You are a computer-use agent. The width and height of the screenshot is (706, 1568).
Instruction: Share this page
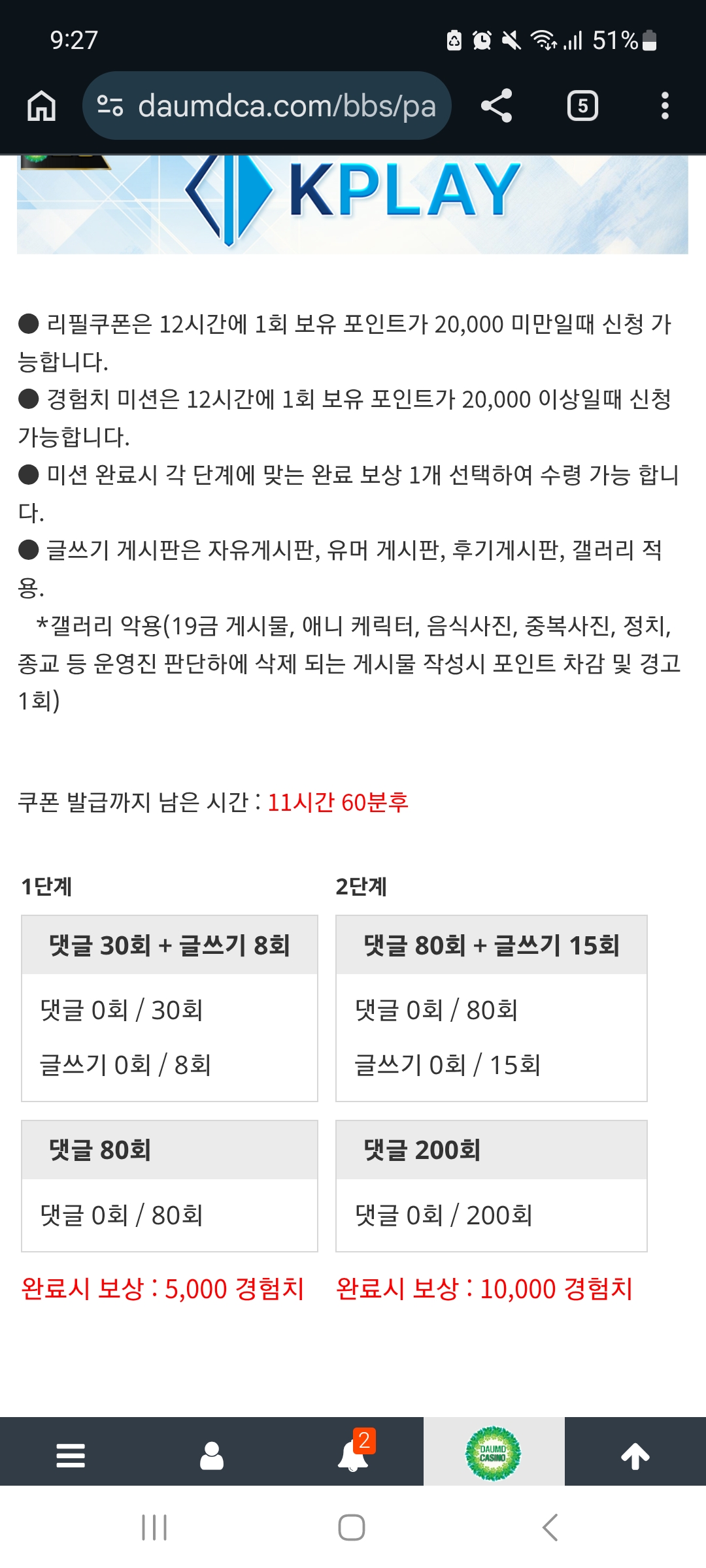point(496,106)
